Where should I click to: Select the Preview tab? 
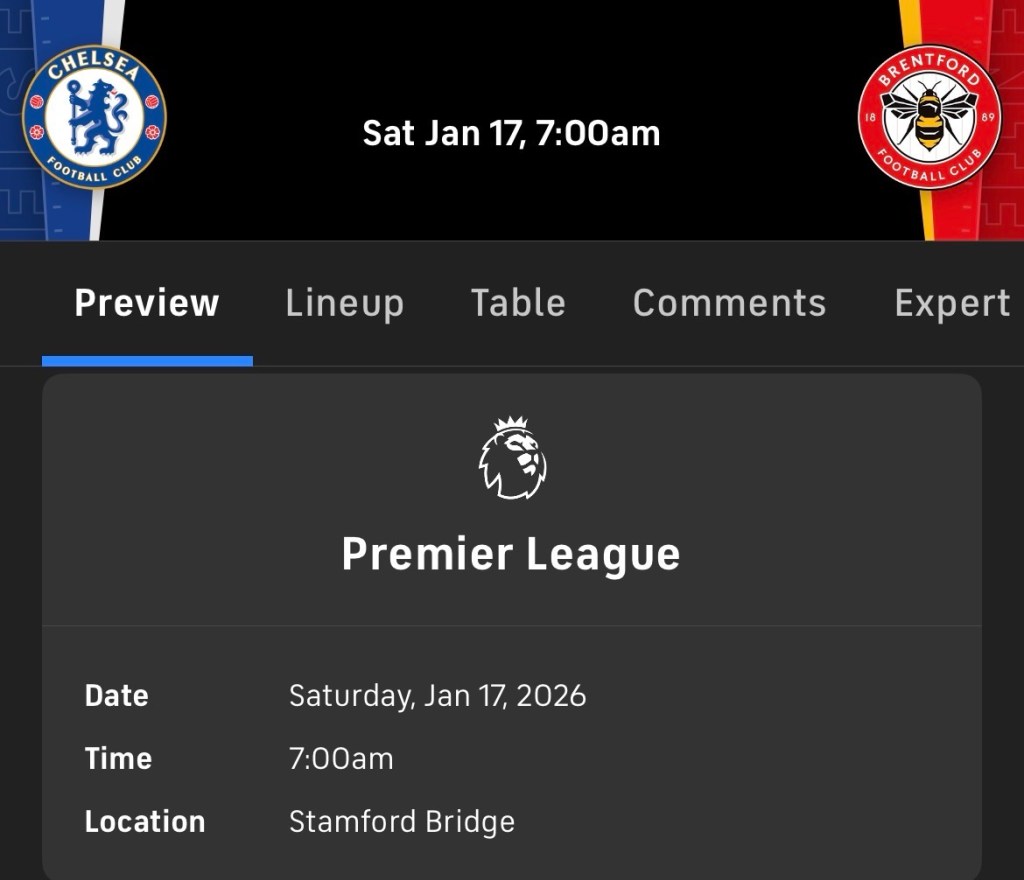[147, 303]
